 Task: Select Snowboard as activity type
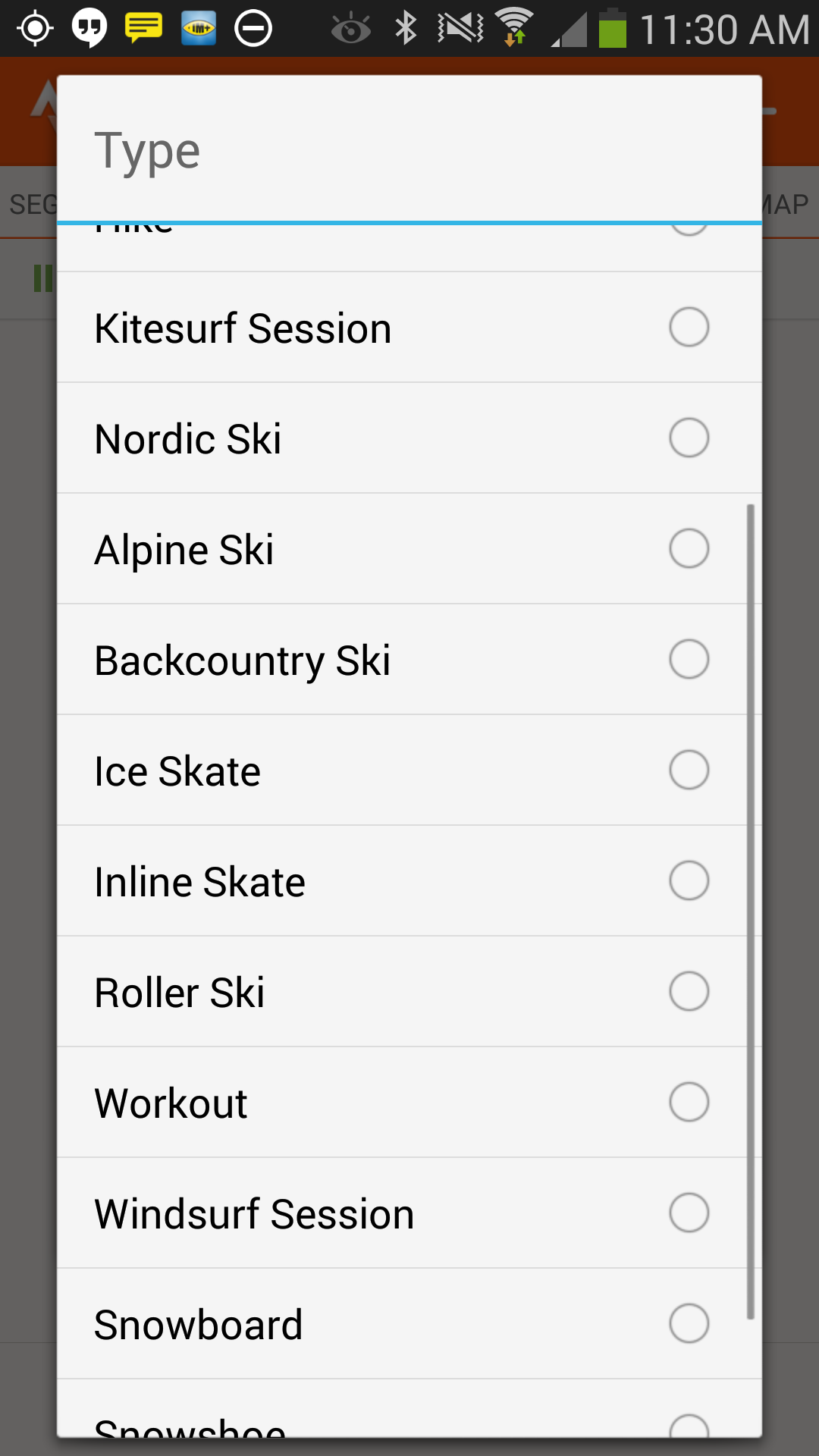409,1324
